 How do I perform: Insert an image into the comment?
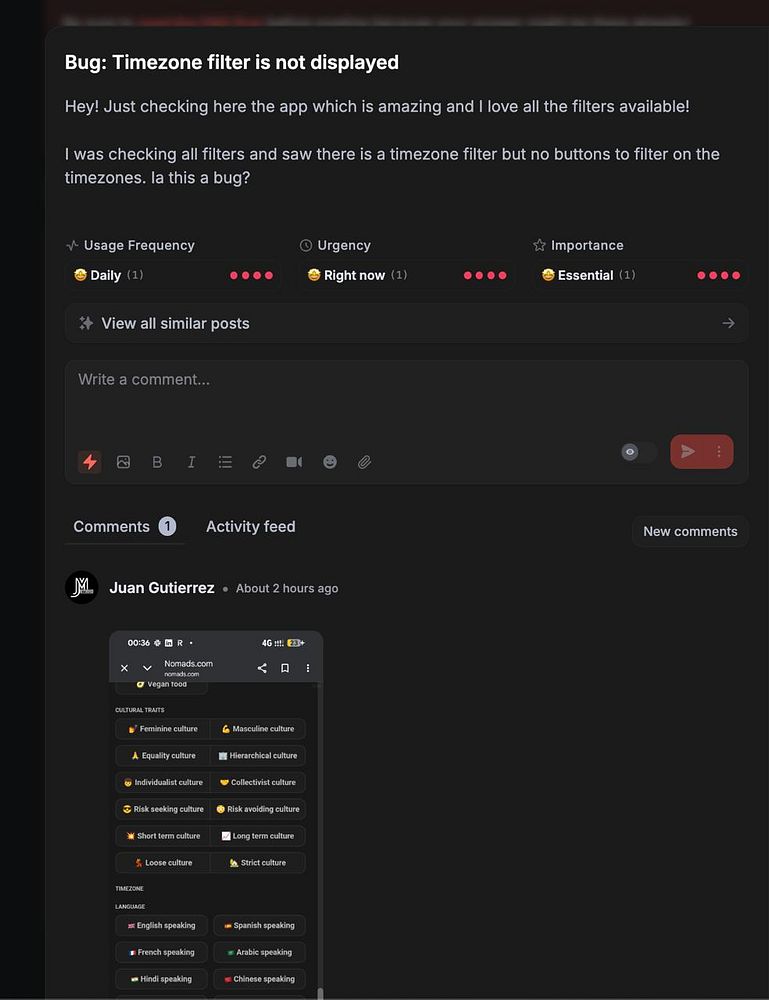click(123, 462)
